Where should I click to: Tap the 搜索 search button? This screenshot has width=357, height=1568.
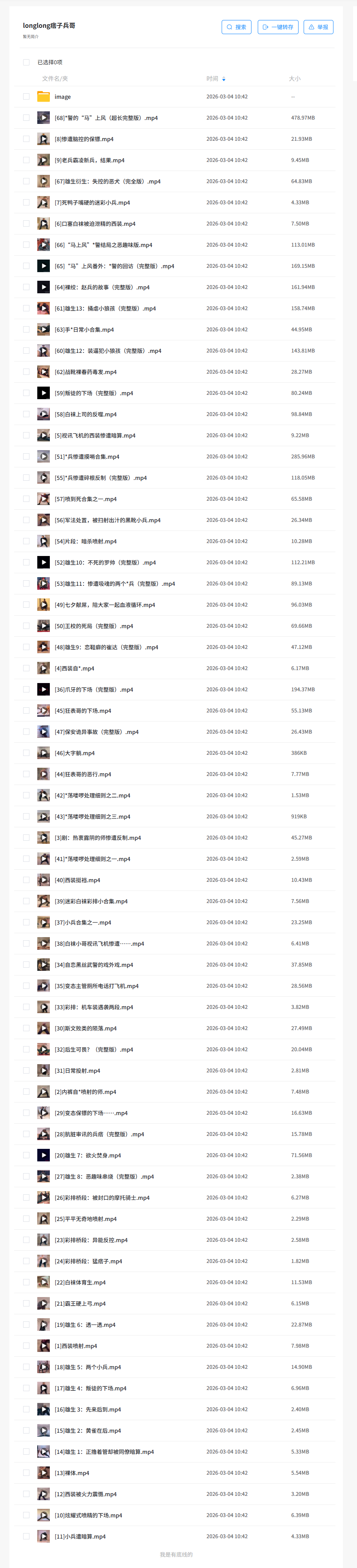coord(237,27)
